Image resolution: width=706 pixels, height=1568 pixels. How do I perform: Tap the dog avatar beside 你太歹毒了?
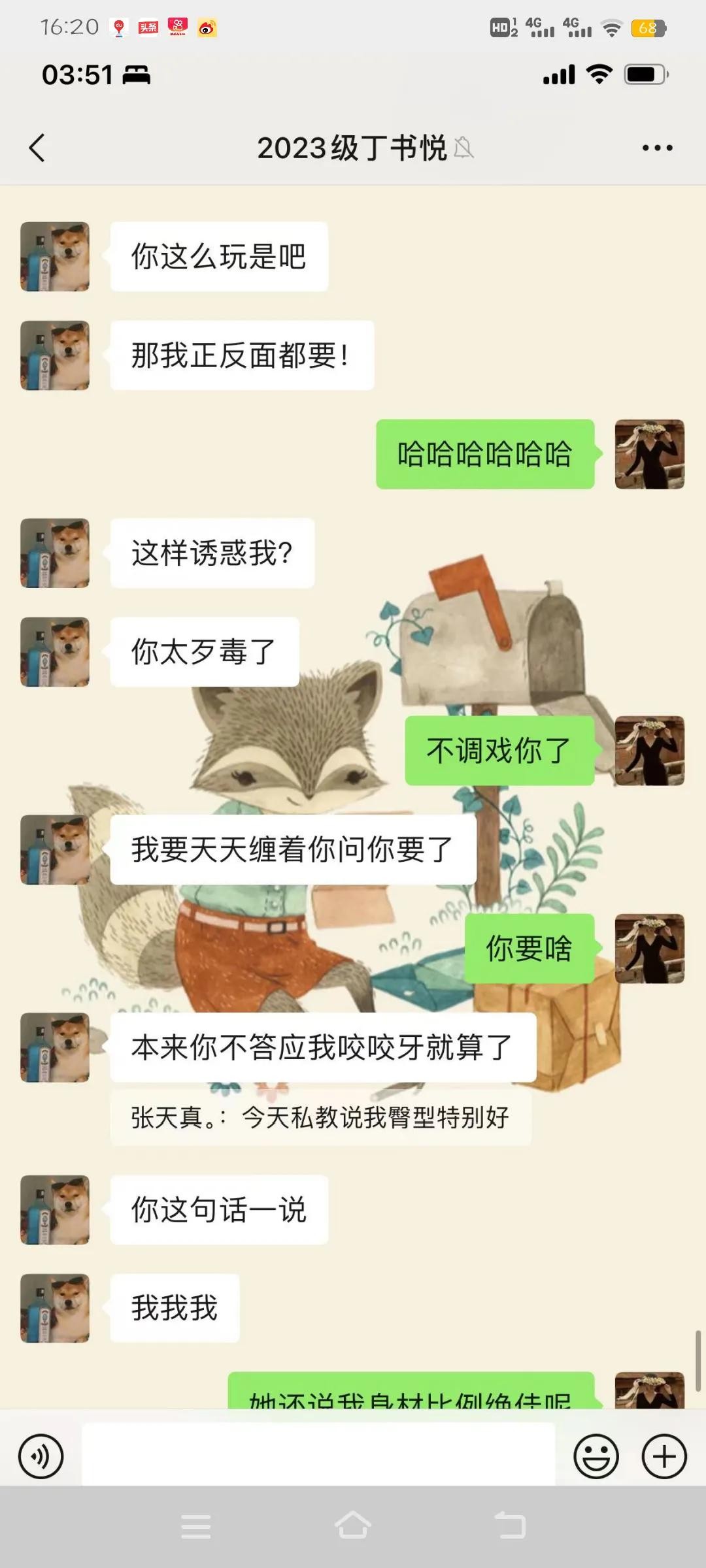point(55,652)
